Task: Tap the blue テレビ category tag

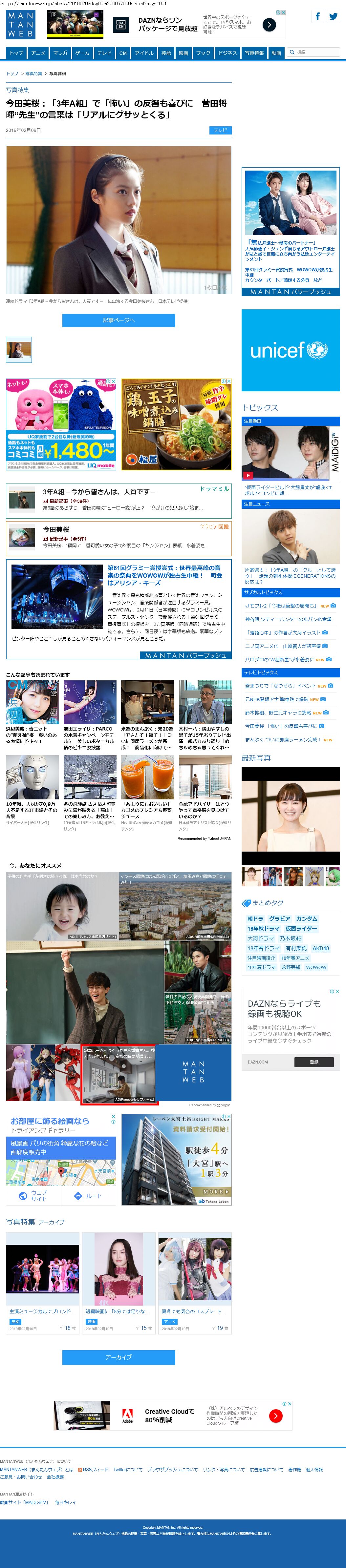Action: (x=220, y=130)
